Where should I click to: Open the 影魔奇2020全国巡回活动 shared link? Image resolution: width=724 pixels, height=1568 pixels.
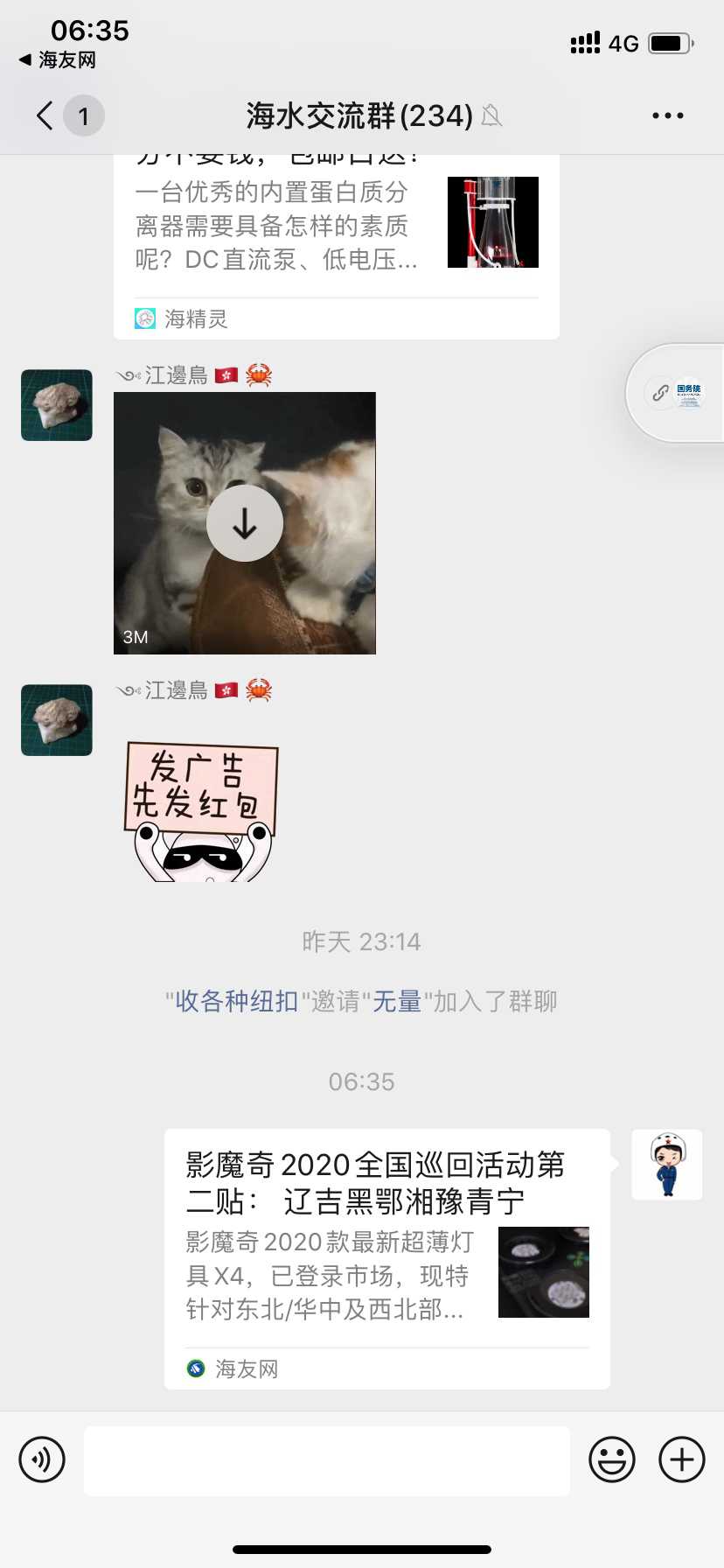coord(386,1256)
